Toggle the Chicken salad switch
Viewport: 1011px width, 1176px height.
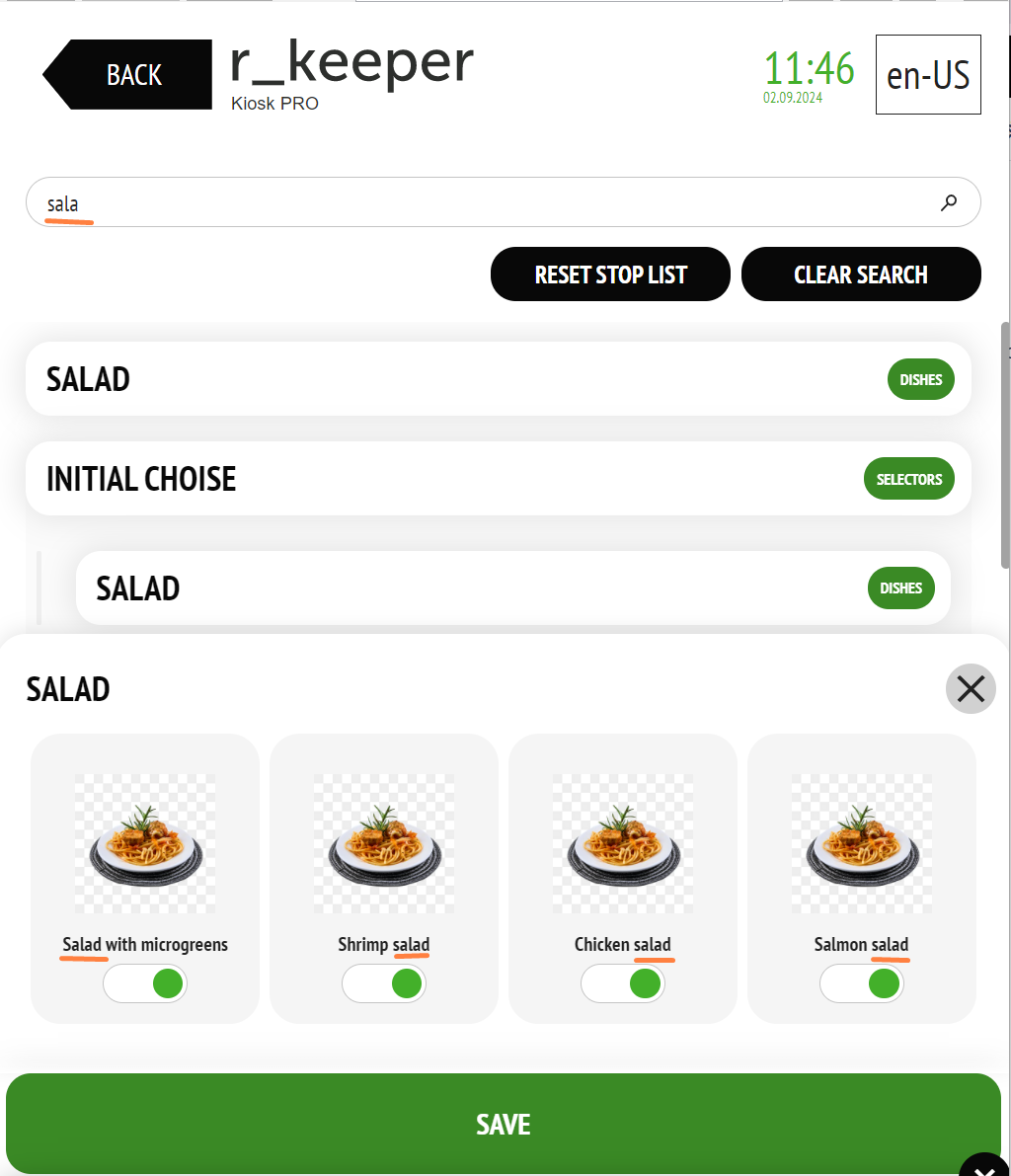click(x=623, y=983)
